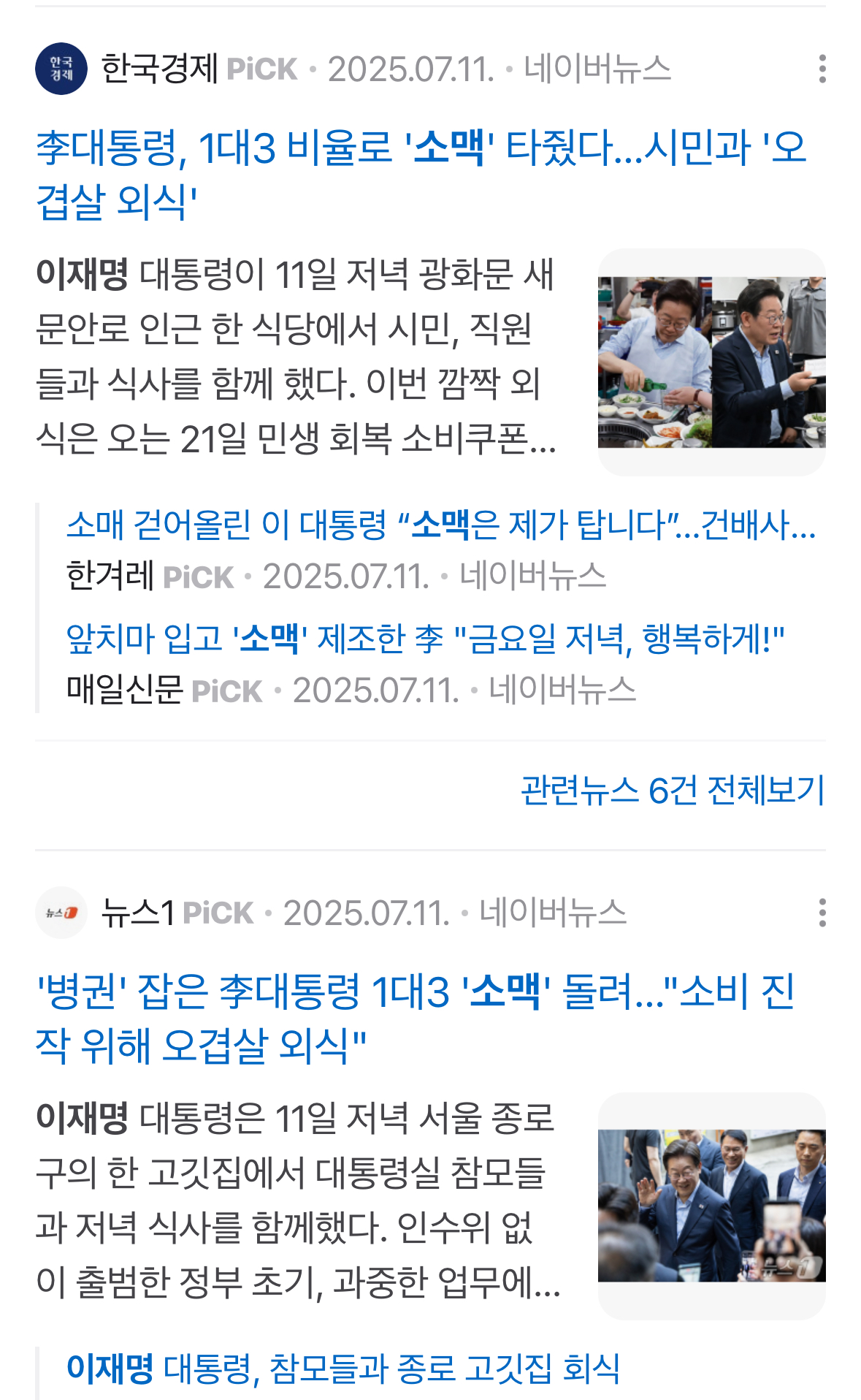
Task: Open the 뉴스1 article thumbnail photo
Action: pyautogui.click(x=711, y=1206)
